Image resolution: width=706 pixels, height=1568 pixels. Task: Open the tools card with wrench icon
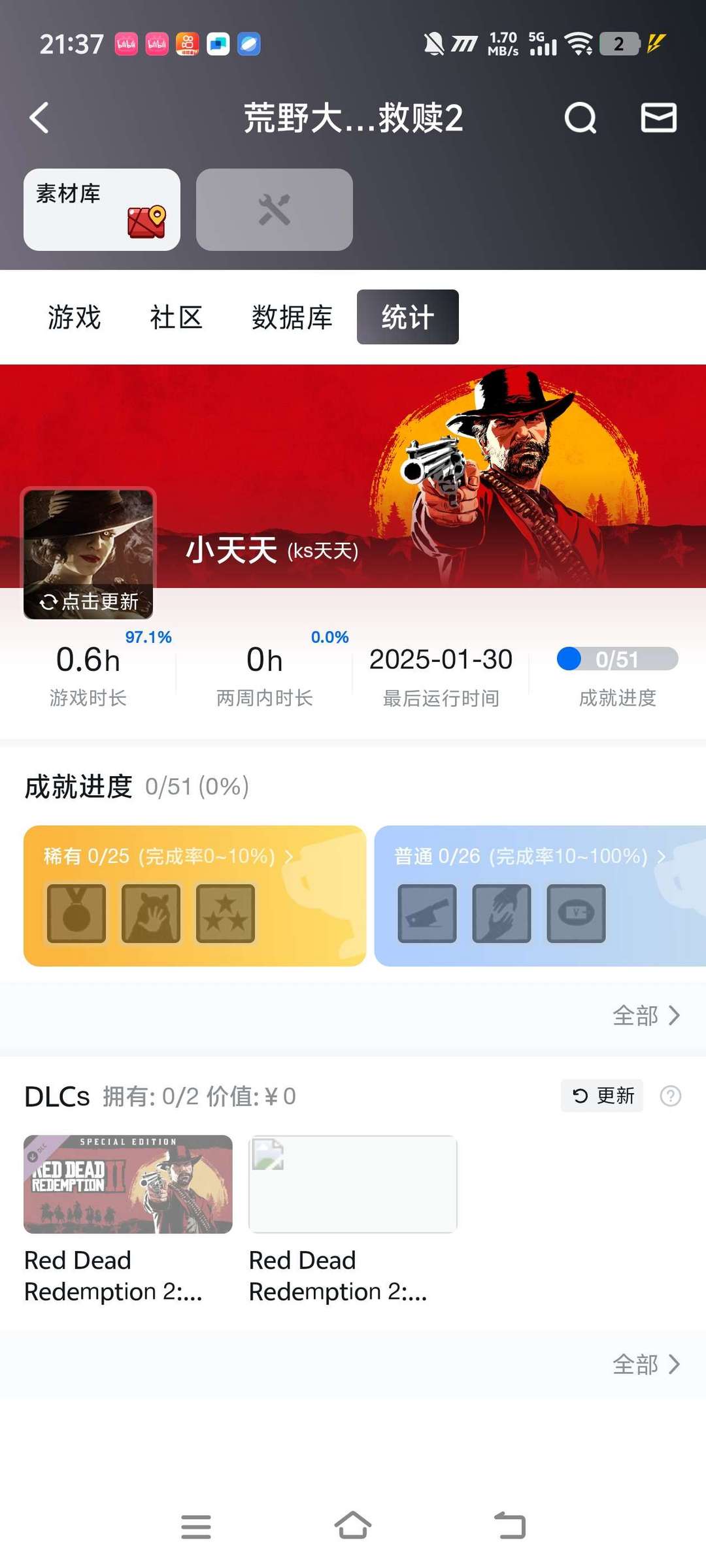[x=275, y=210]
